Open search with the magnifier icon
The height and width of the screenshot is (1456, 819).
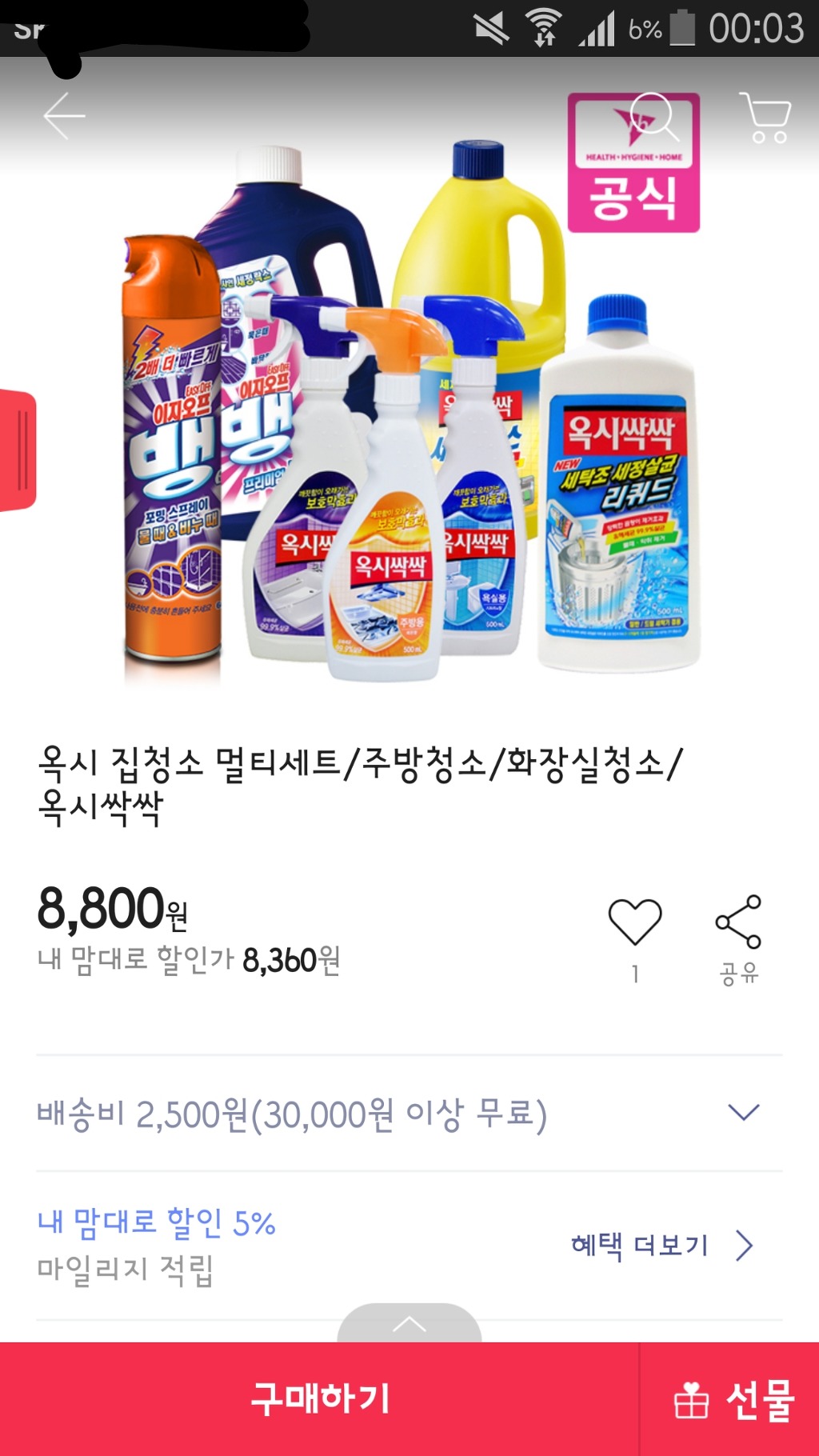tap(654, 117)
